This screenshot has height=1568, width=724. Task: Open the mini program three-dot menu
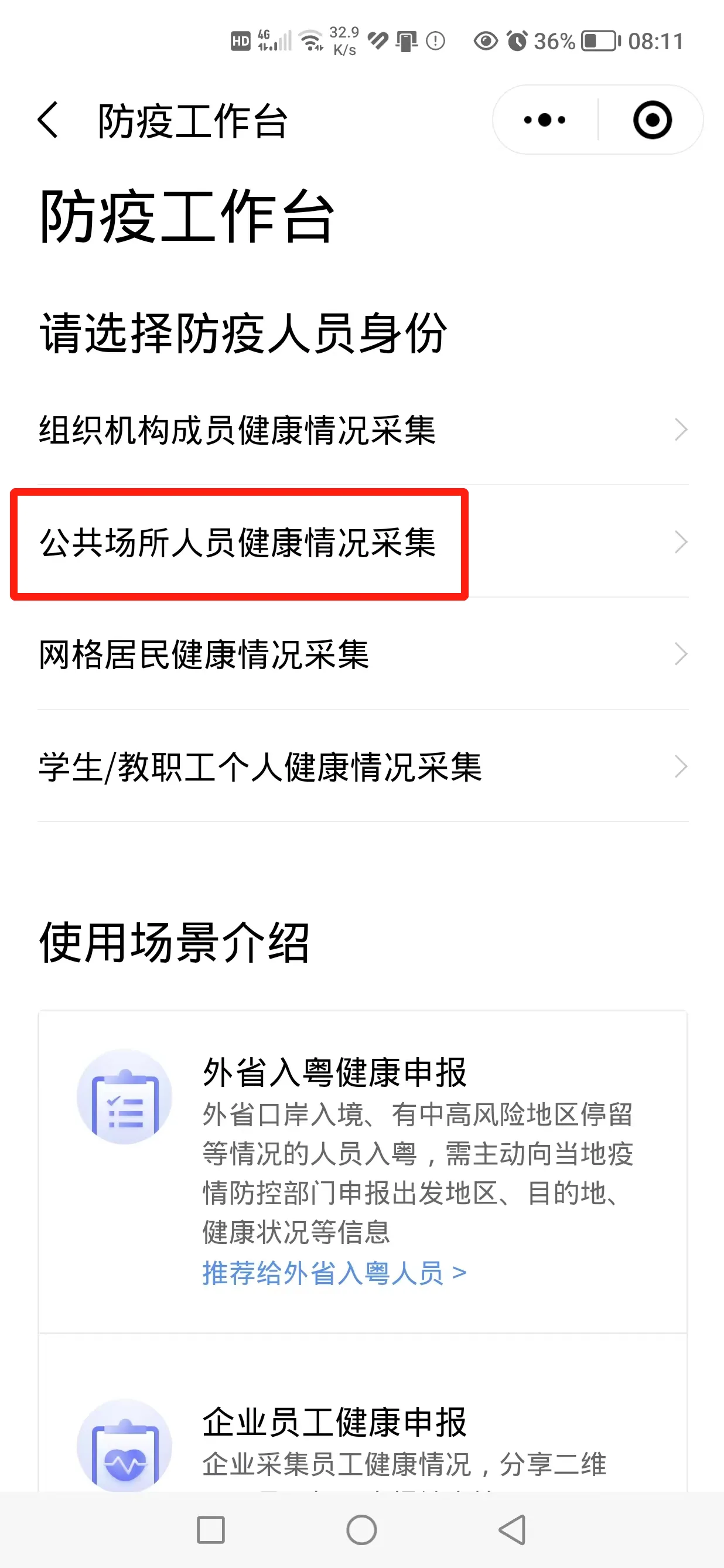click(545, 120)
